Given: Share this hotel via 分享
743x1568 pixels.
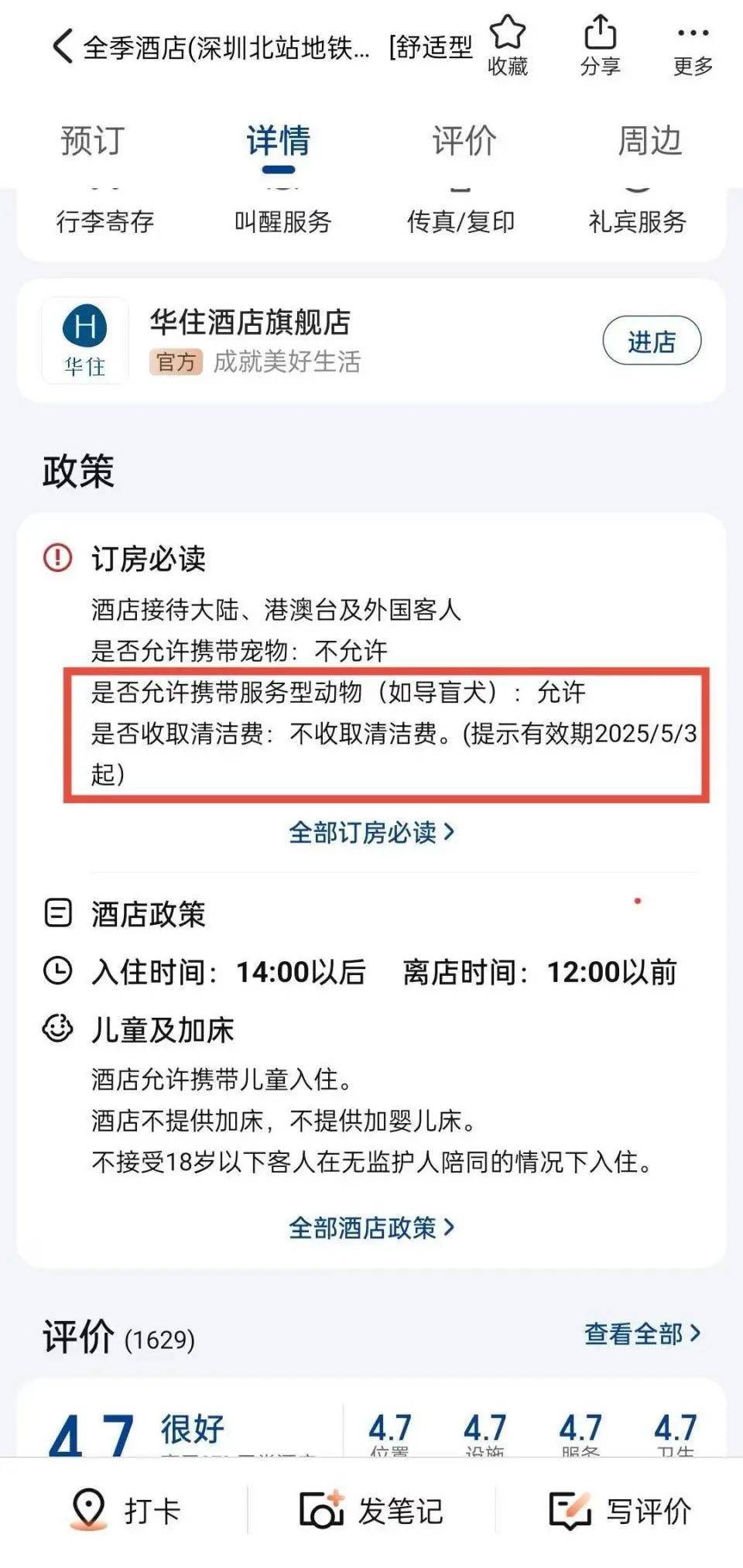Looking at the screenshot, I should tap(600, 46).
